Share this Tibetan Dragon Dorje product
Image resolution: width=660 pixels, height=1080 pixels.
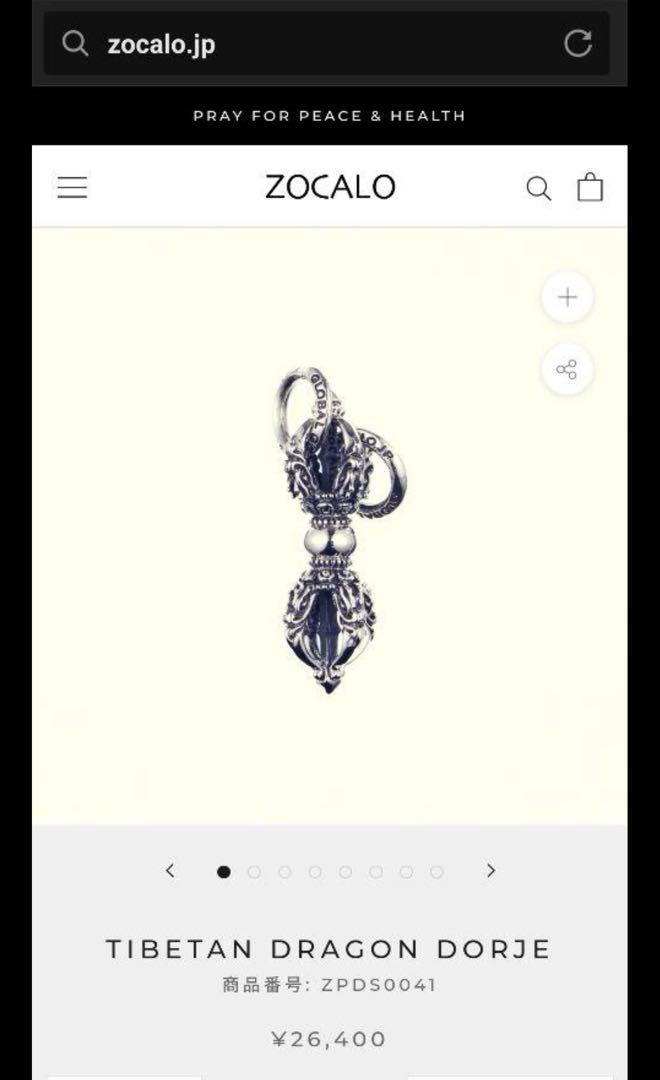click(x=567, y=369)
